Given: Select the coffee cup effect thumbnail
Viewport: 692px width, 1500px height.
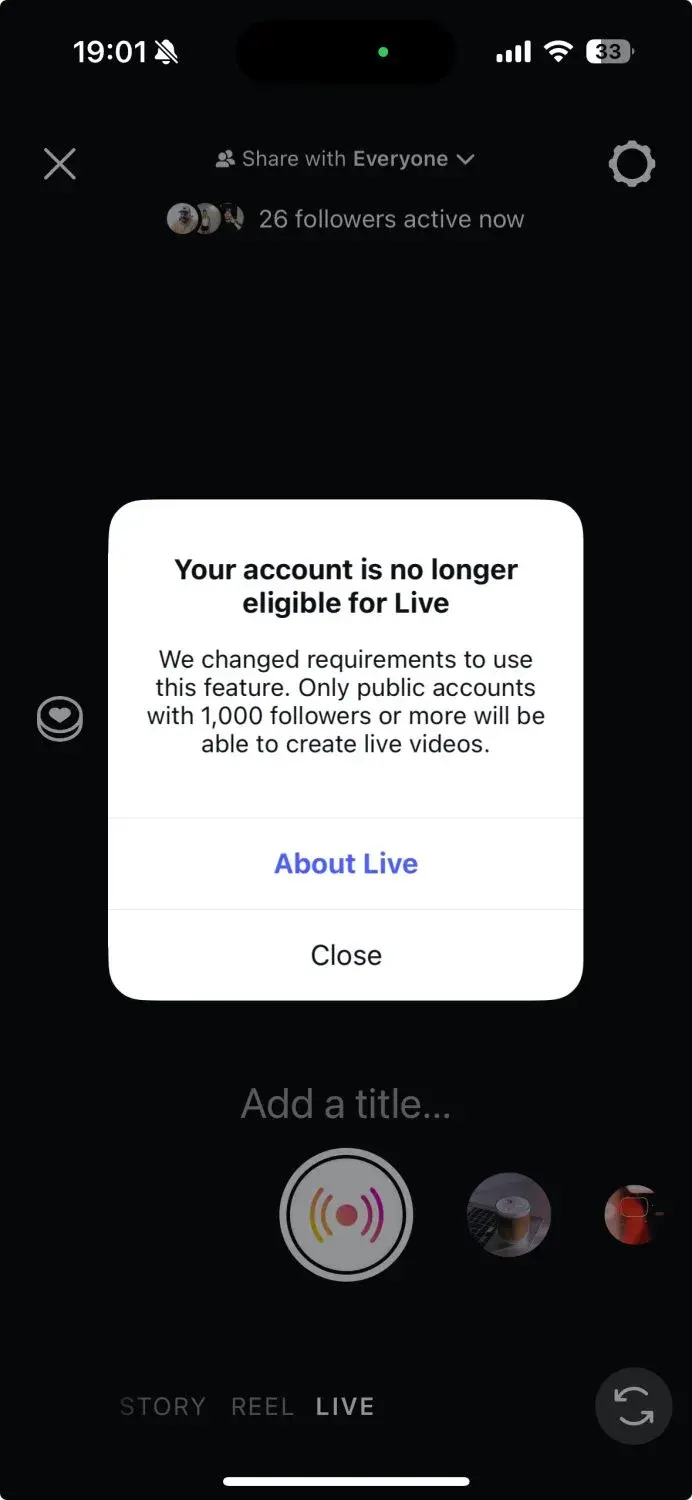Looking at the screenshot, I should [x=509, y=1215].
